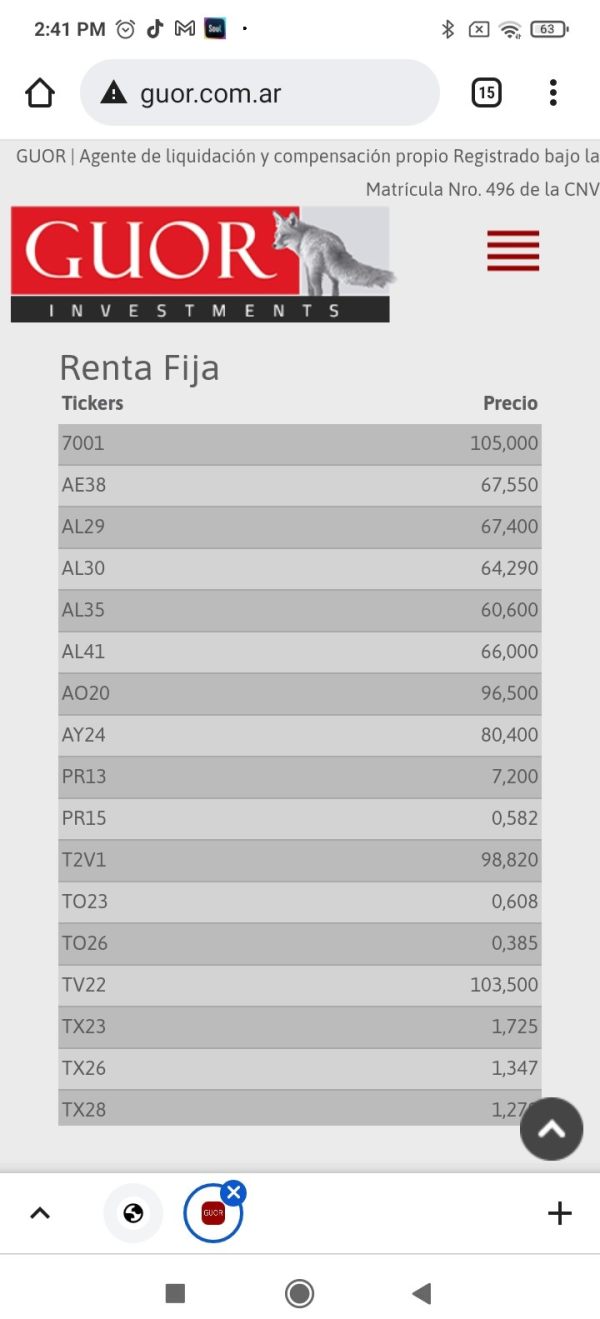600x1319 pixels.
Task: Switch to the globe icon tab
Action: point(133,1213)
